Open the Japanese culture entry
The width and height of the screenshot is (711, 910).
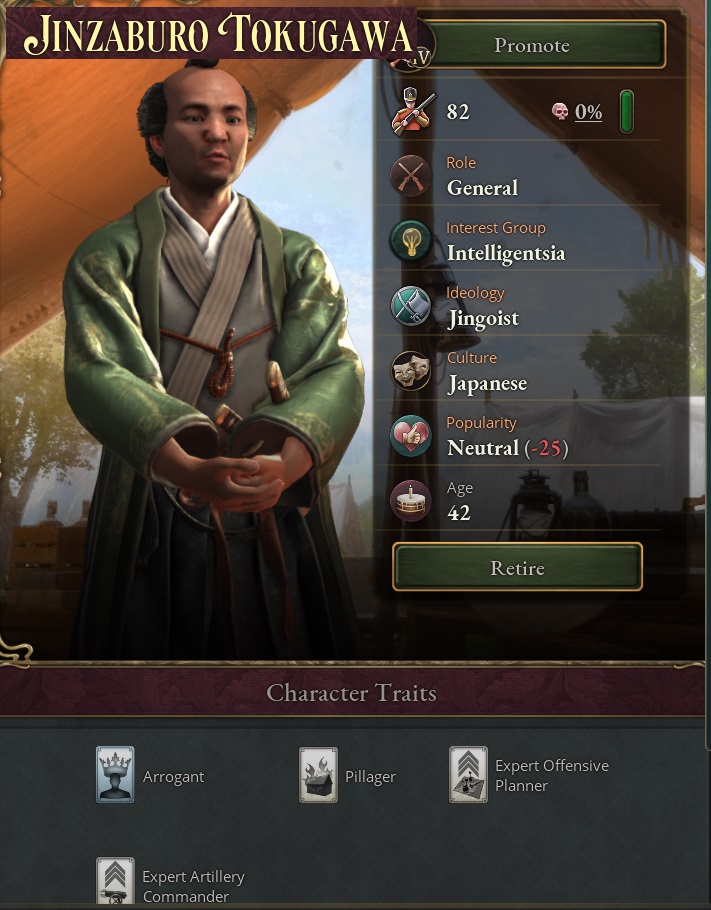(487, 384)
